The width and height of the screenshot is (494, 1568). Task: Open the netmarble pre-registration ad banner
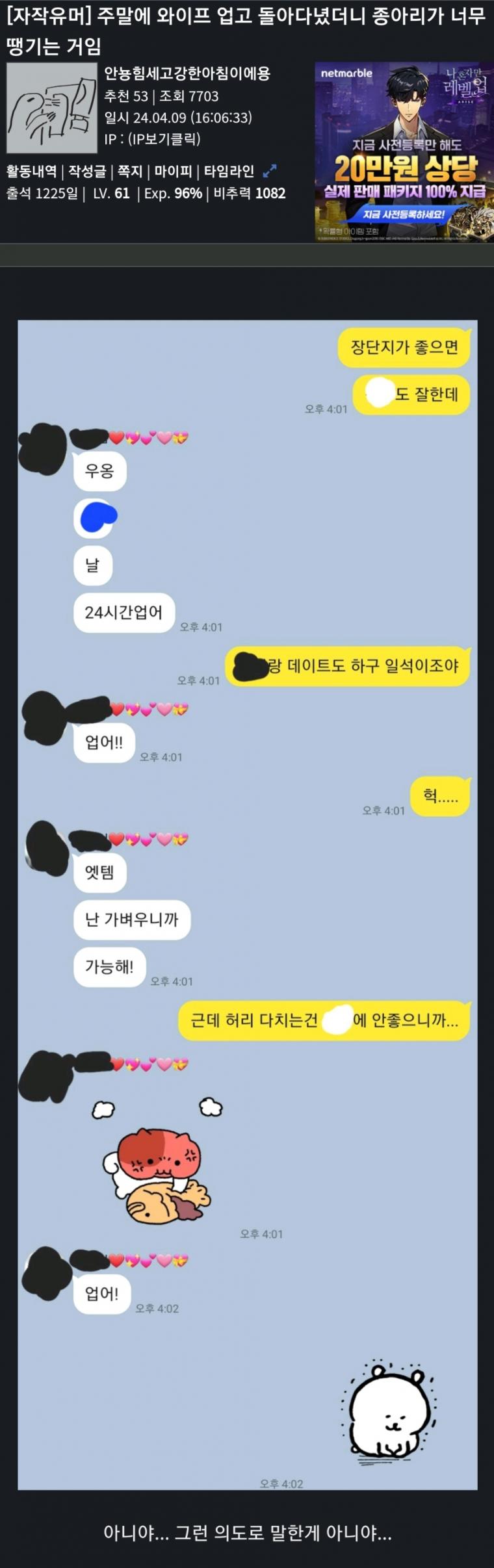click(404, 152)
